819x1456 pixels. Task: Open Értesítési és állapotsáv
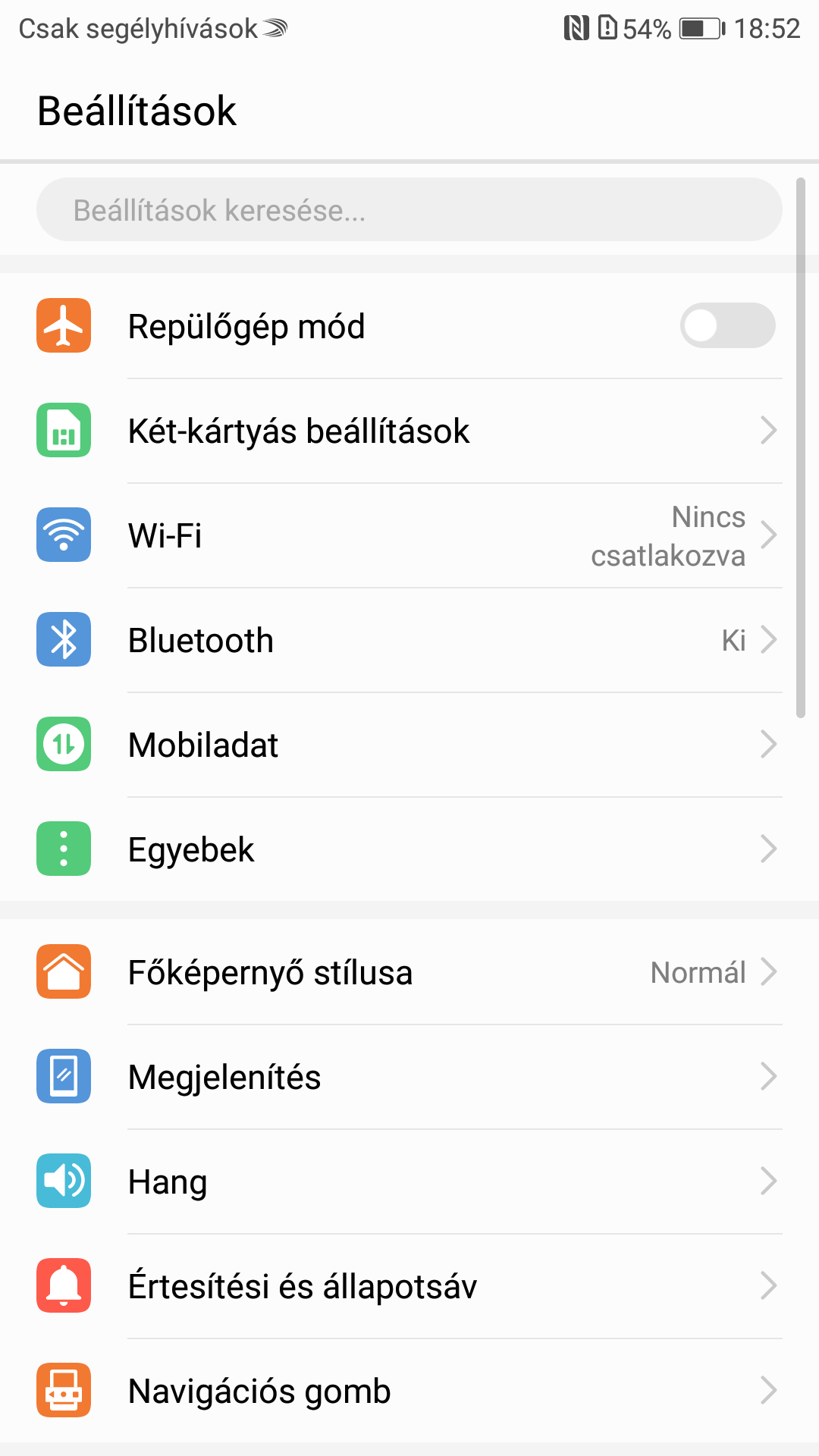click(x=409, y=1286)
